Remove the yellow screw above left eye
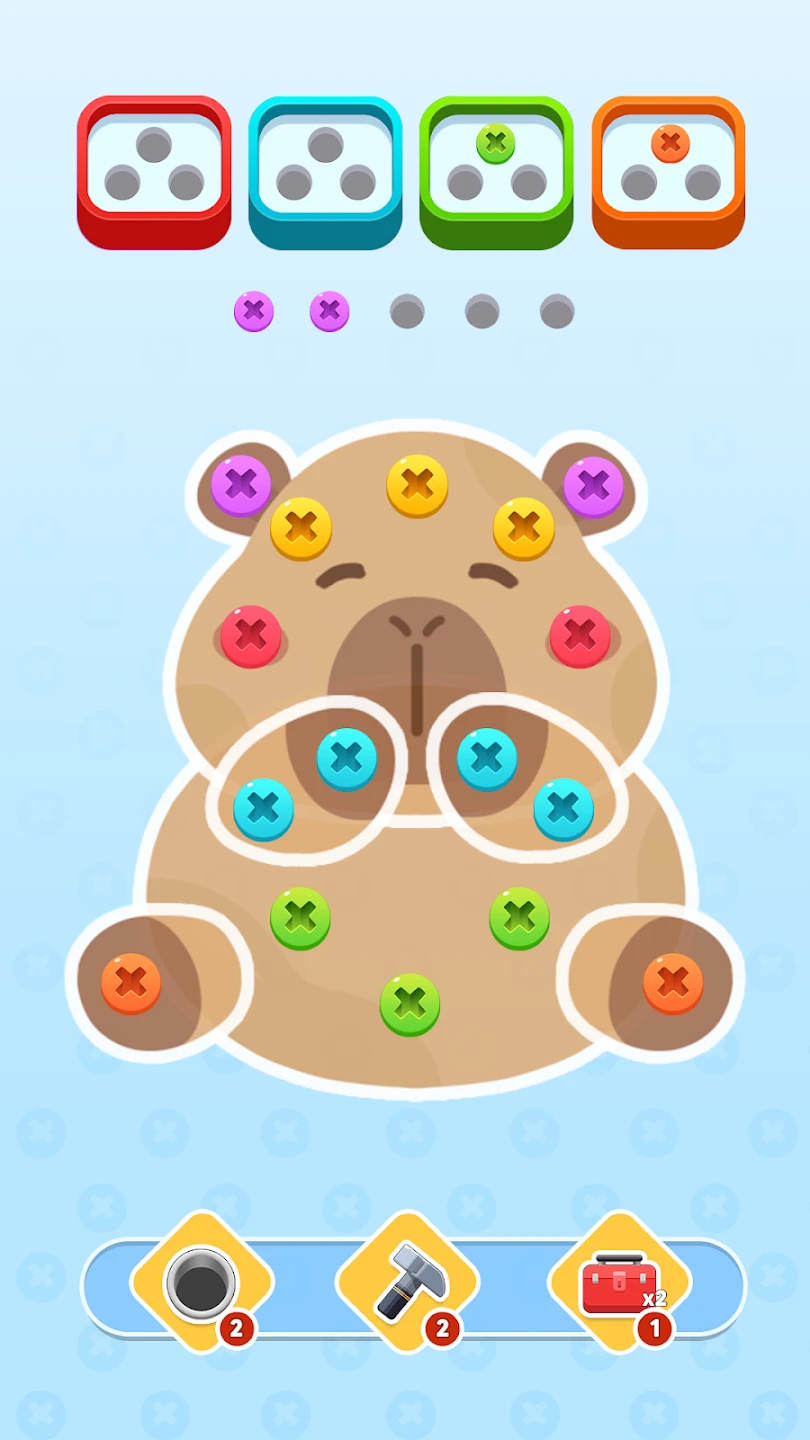The image size is (810, 1440). point(301,527)
